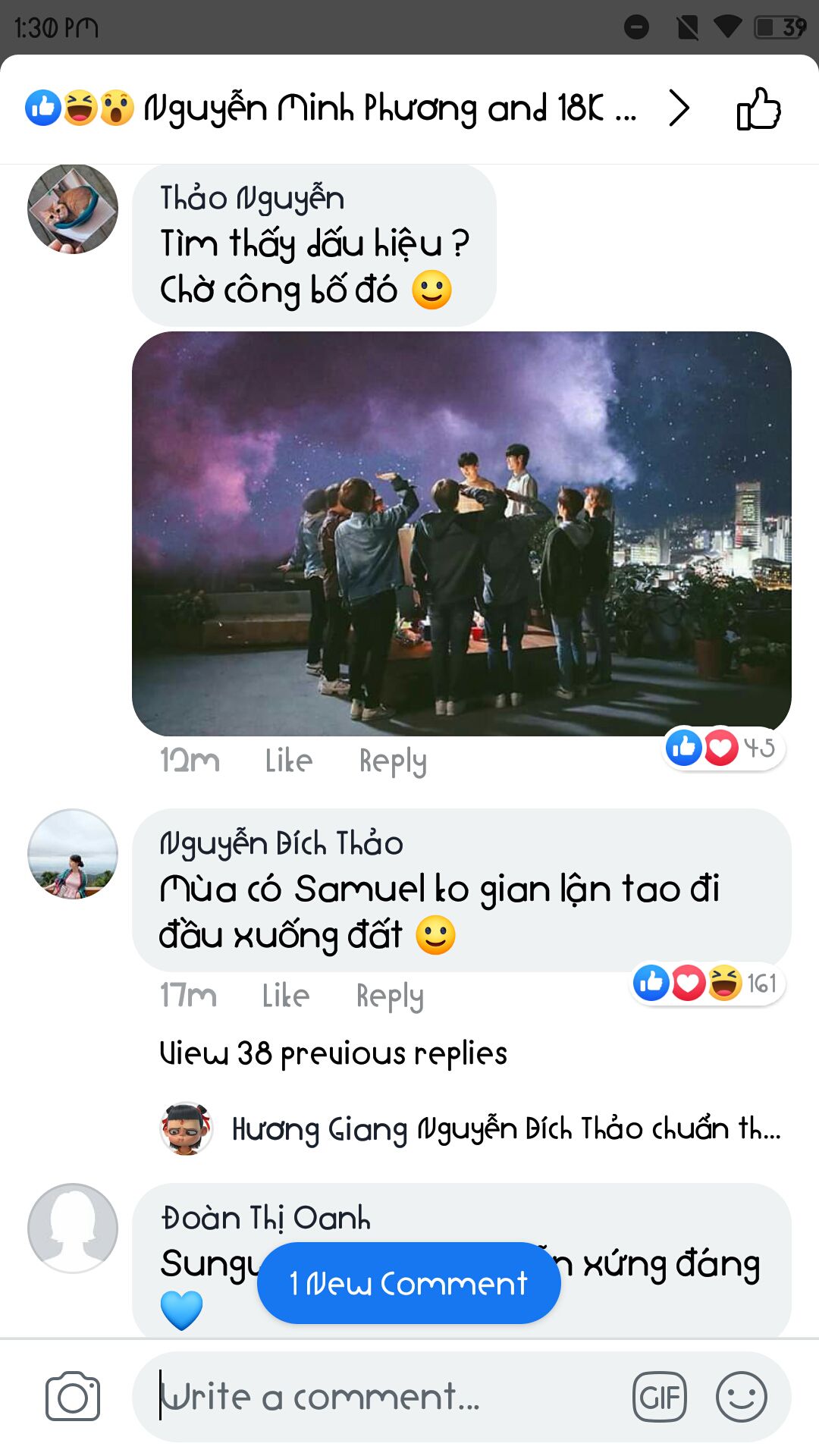Reply to Thảo Nguyễn's comment
The image size is (819, 1456).
coord(393,761)
